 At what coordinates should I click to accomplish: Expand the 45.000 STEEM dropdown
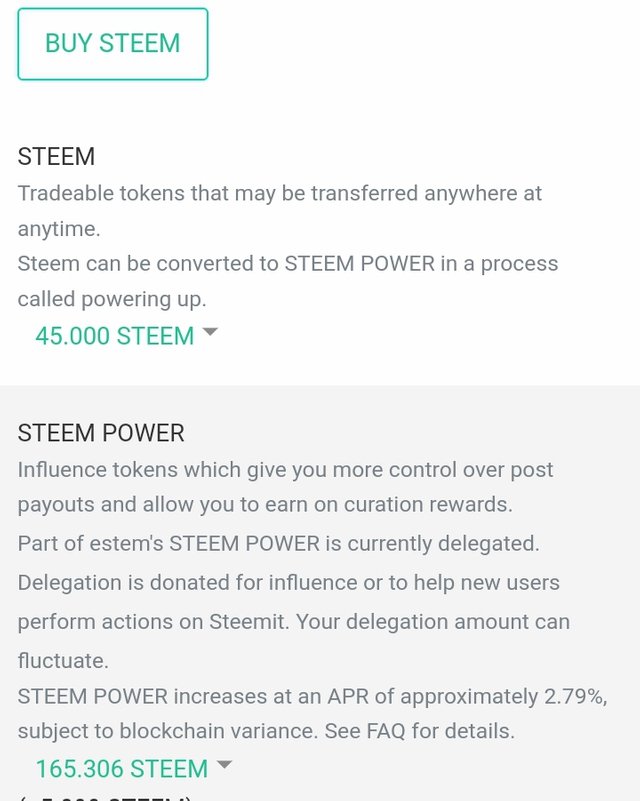(125, 336)
